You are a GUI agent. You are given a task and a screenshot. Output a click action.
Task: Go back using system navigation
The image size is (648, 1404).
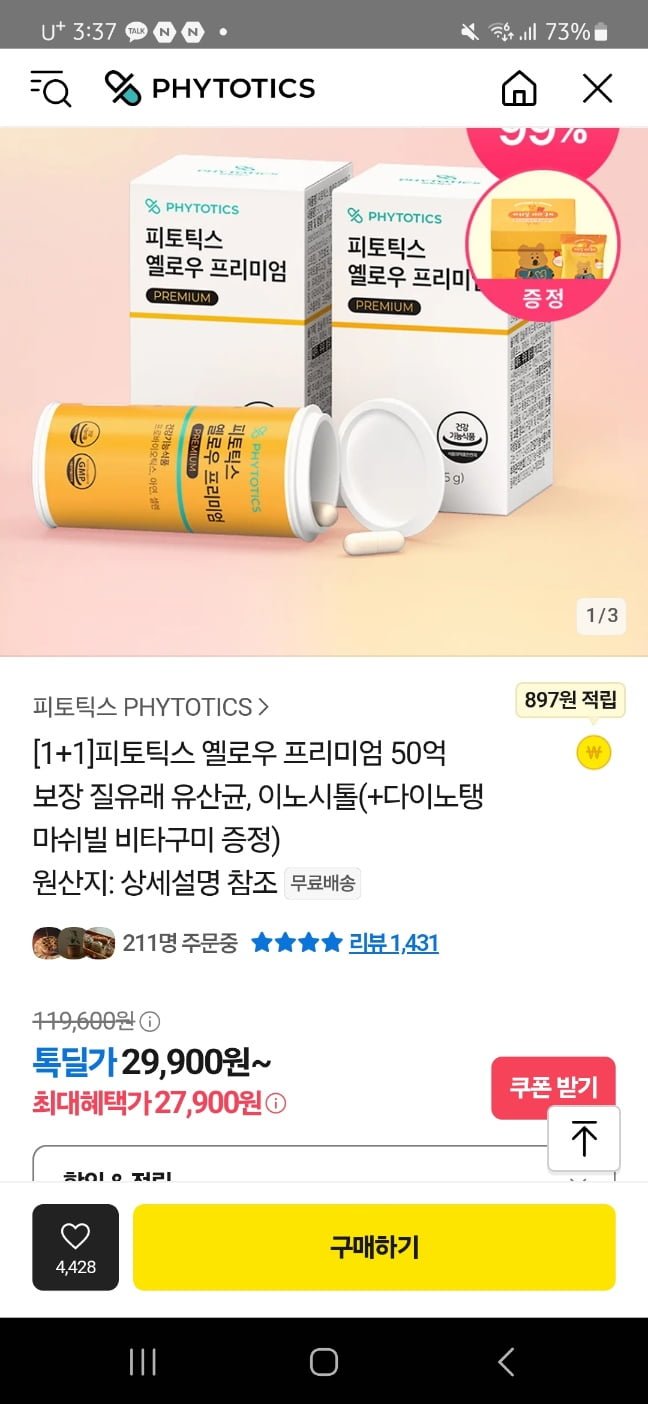coord(506,1361)
